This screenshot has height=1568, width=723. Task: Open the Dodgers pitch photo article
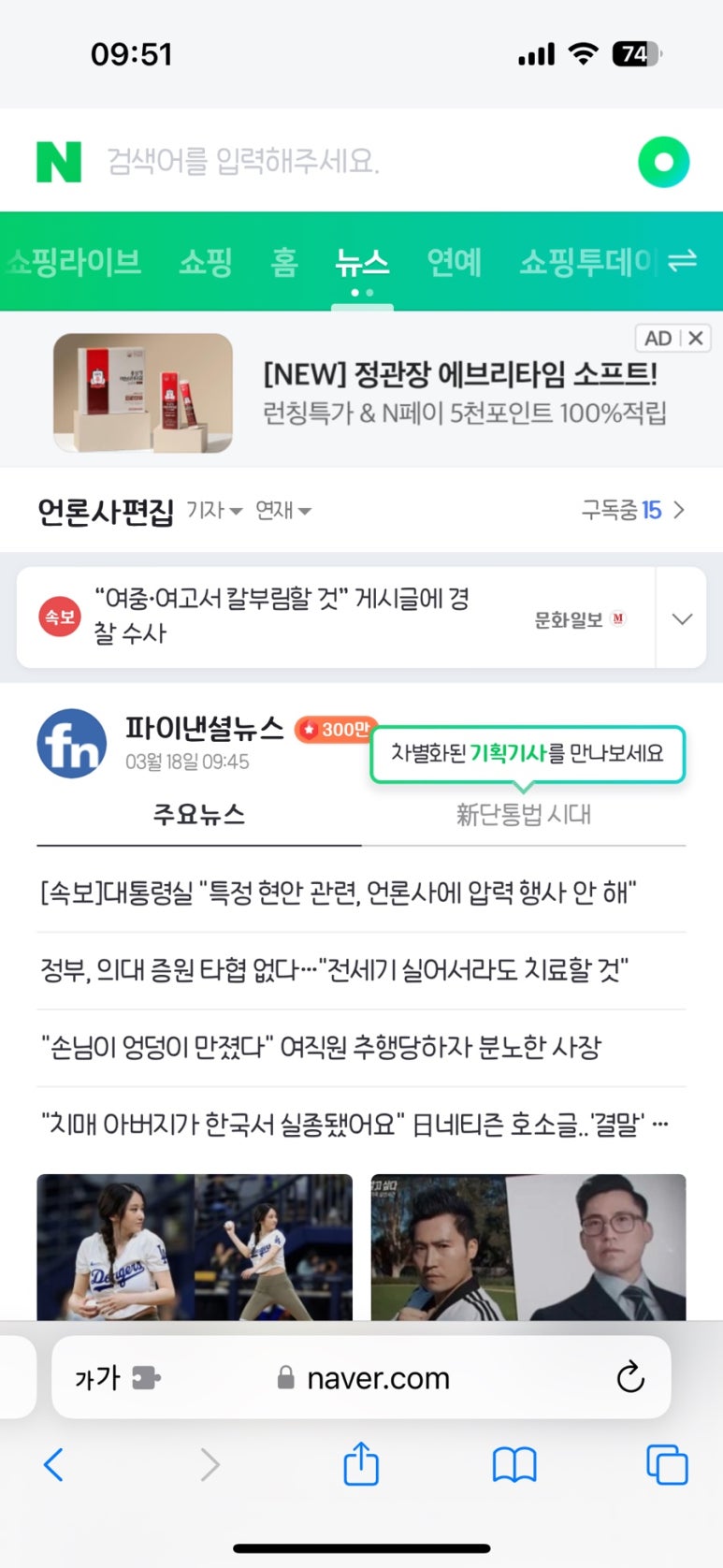click(x=195, y=1246)
